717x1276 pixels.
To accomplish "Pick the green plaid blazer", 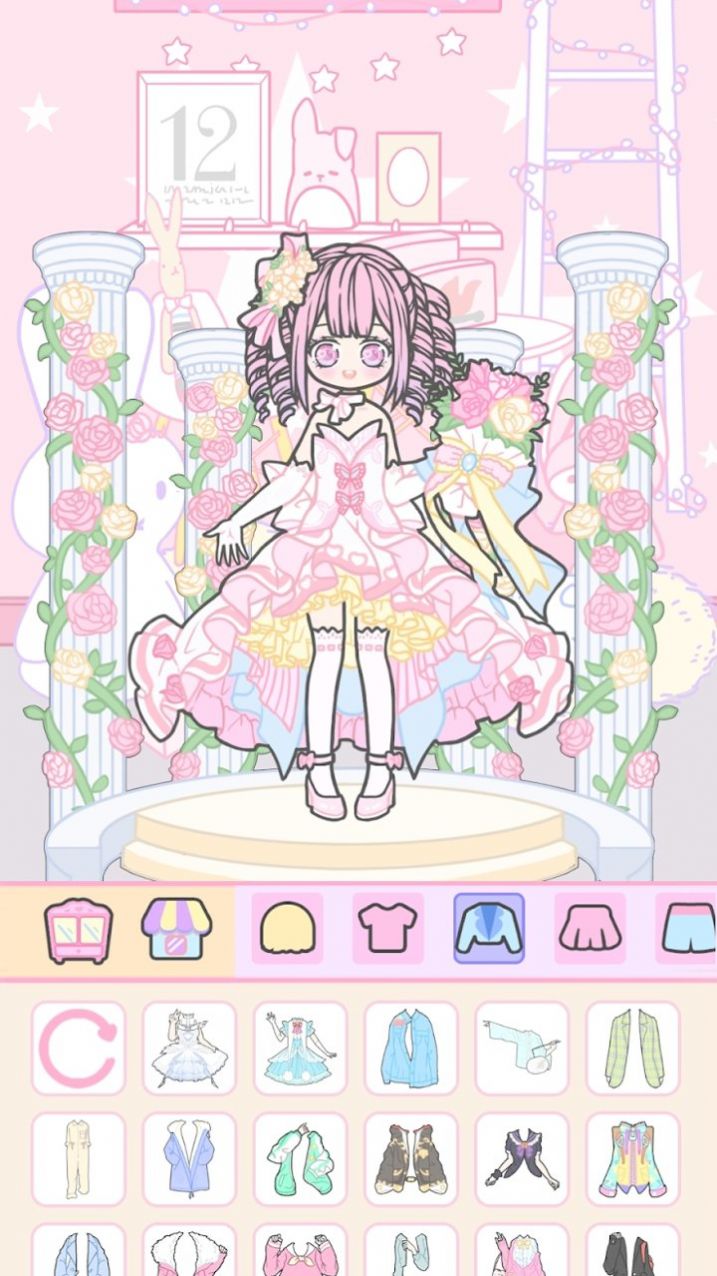I will coord(632,1048).
